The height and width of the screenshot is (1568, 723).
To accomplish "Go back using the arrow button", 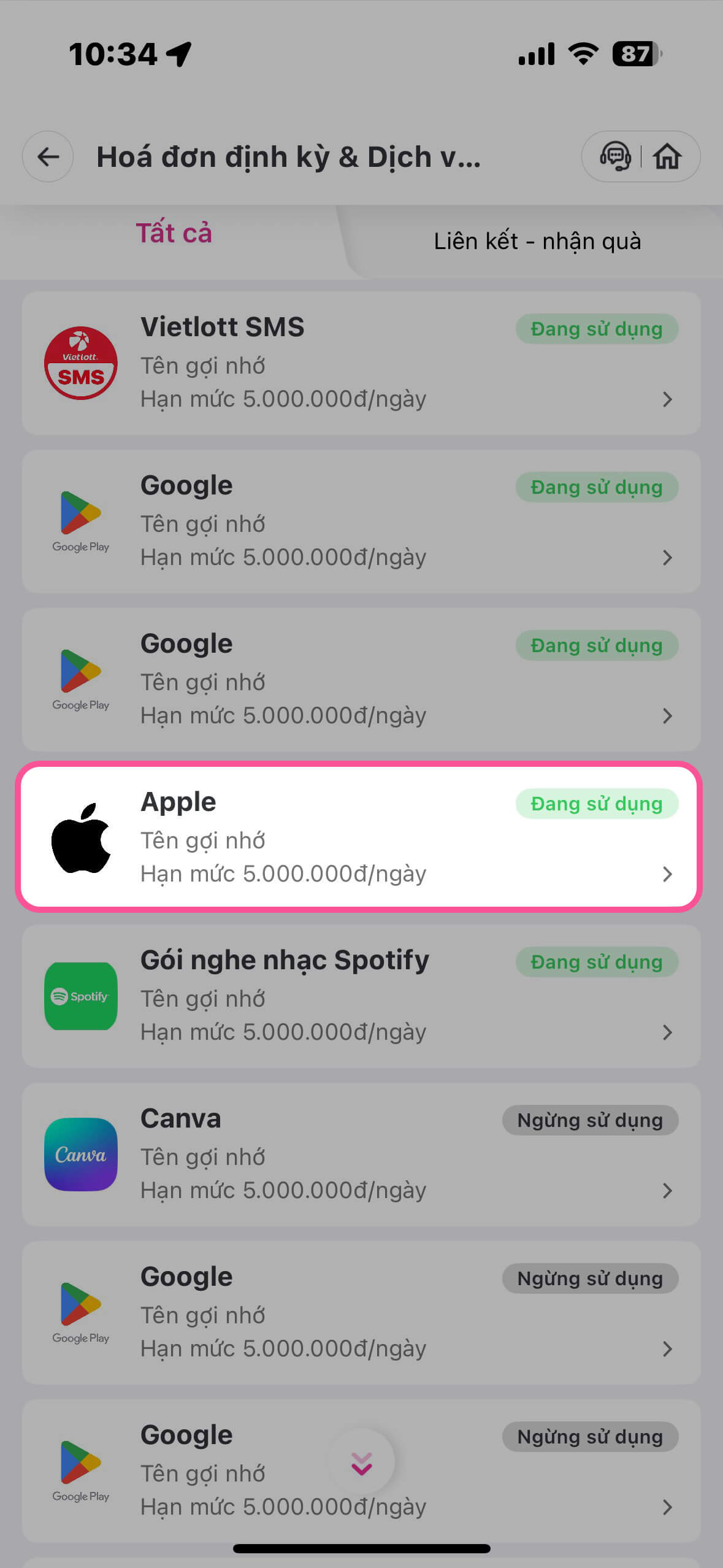I will point(48,156).
